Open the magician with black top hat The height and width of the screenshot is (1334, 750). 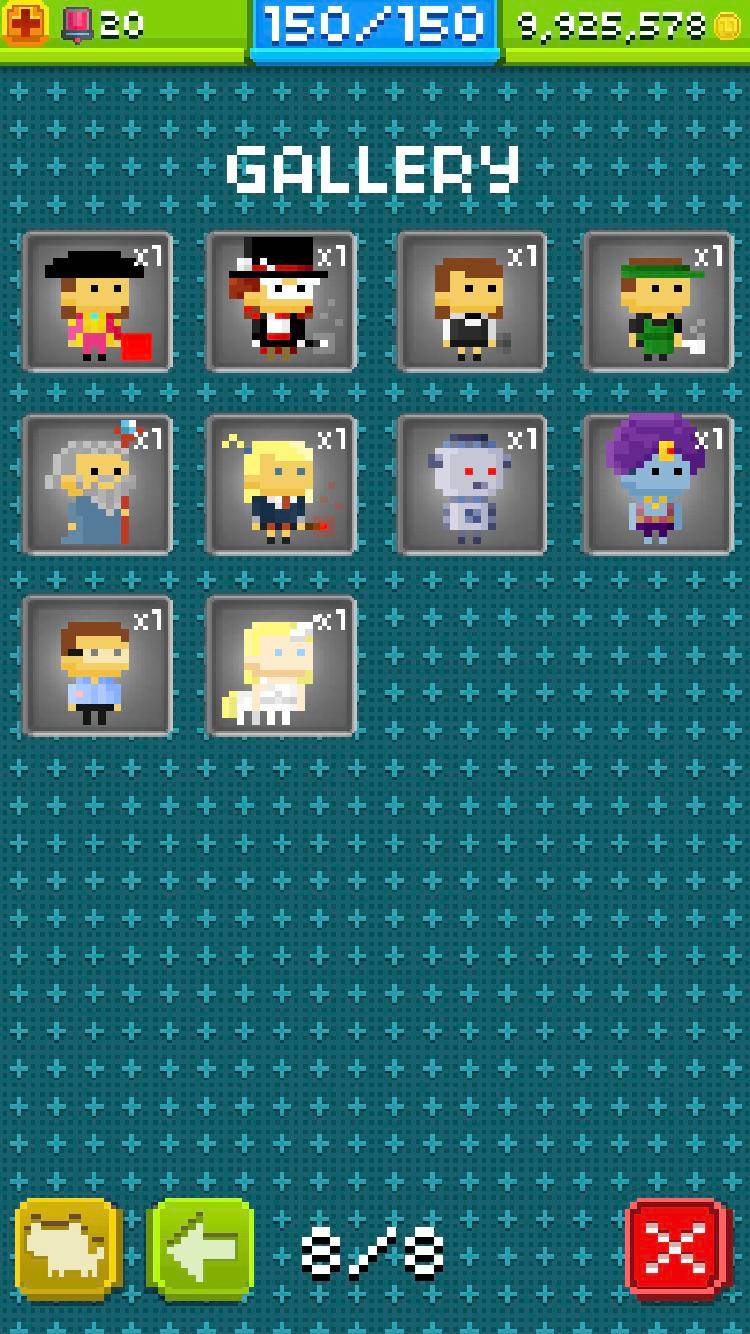coord(282,300)
